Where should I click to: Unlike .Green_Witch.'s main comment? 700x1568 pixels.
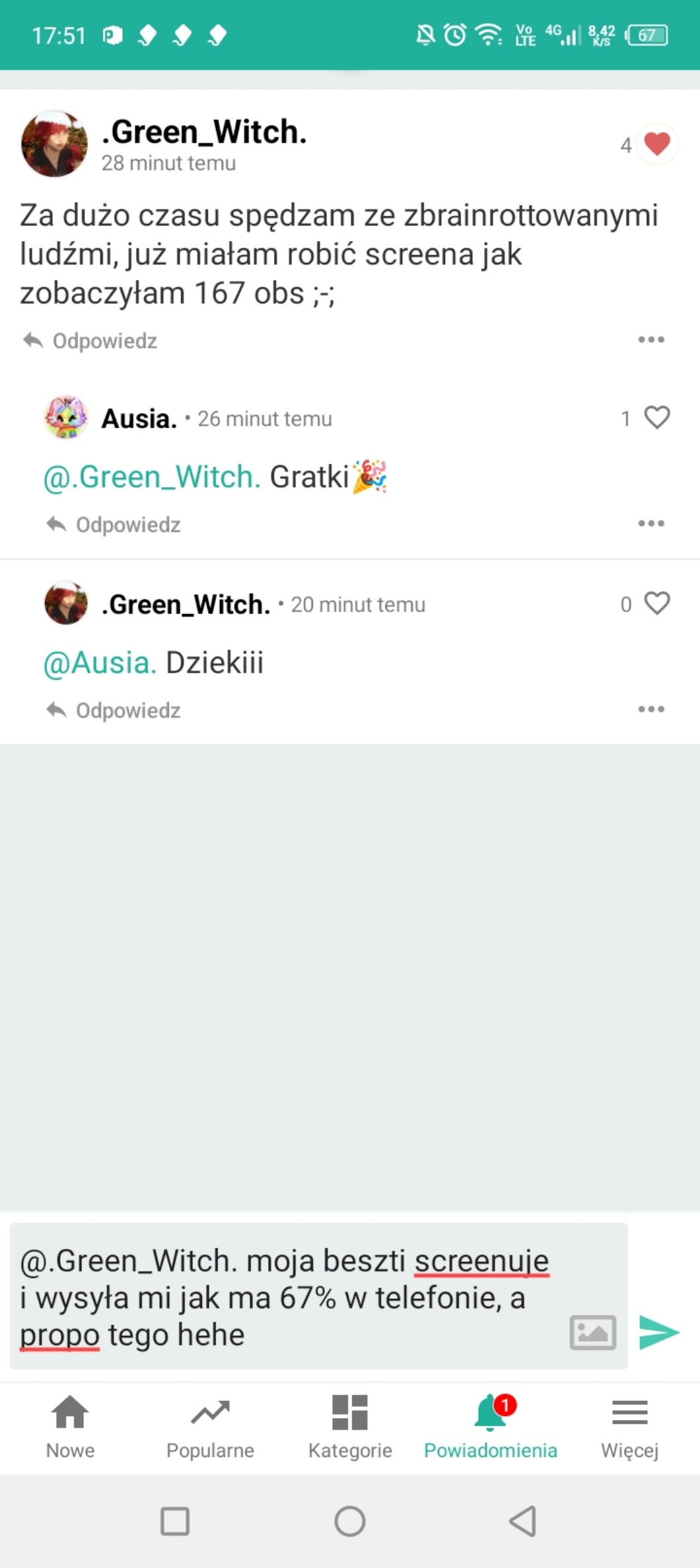(657, 144)
